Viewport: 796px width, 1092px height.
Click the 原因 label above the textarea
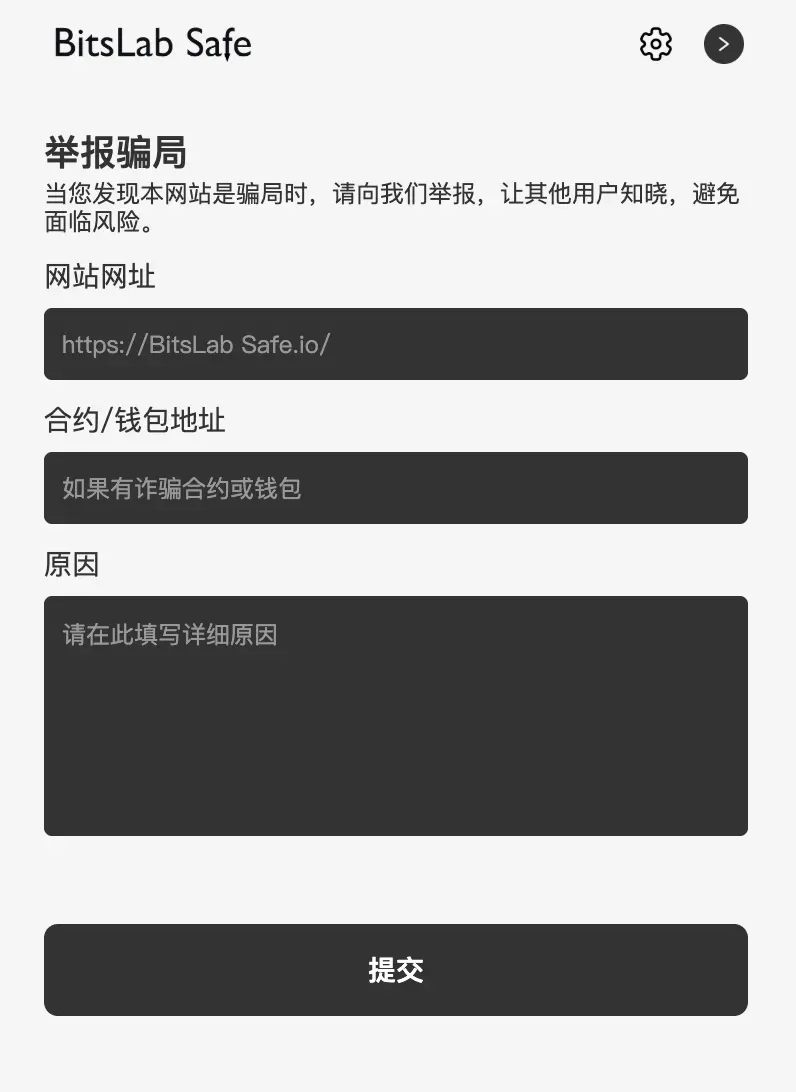click(71, 565)
